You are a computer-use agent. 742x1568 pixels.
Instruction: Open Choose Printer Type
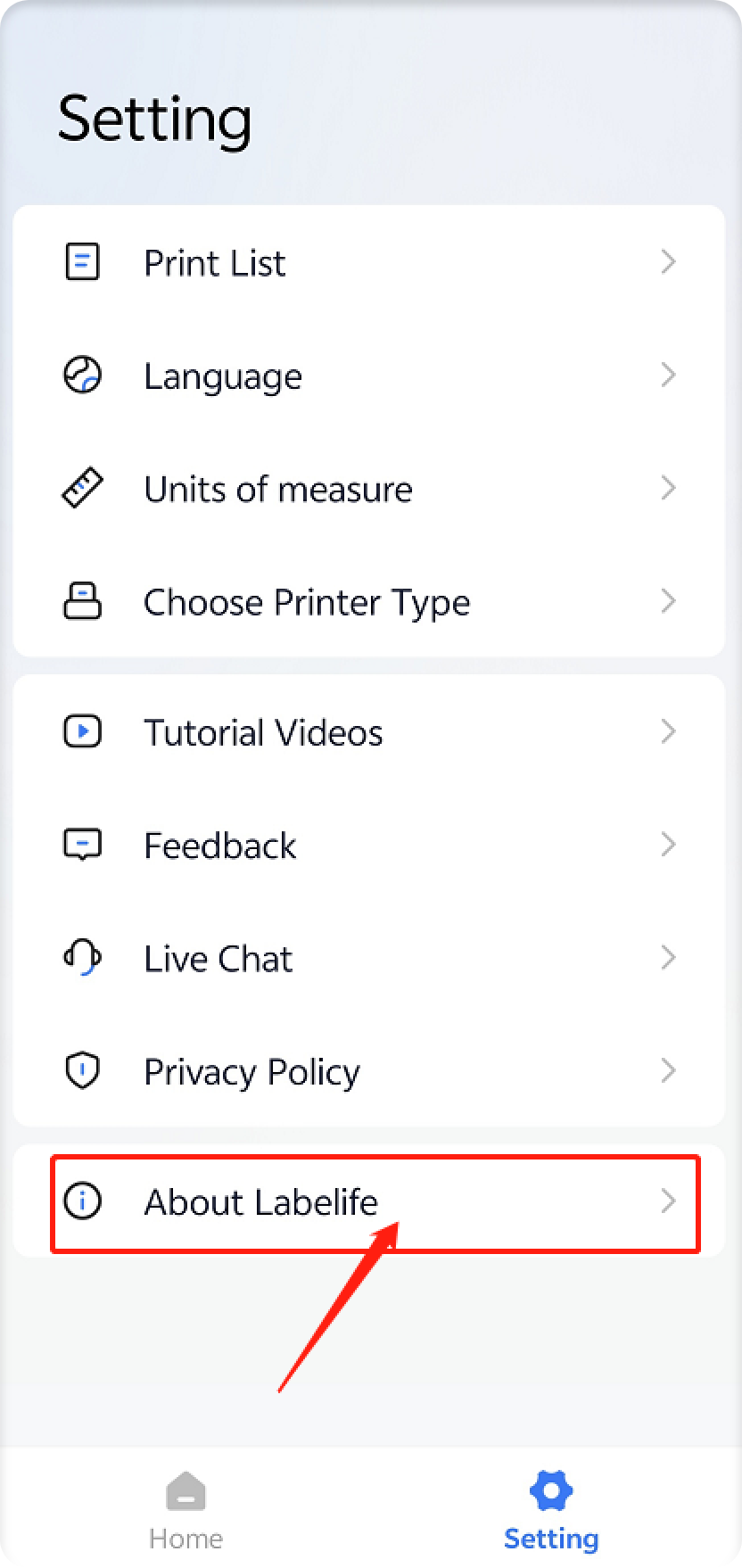(369, 601)
